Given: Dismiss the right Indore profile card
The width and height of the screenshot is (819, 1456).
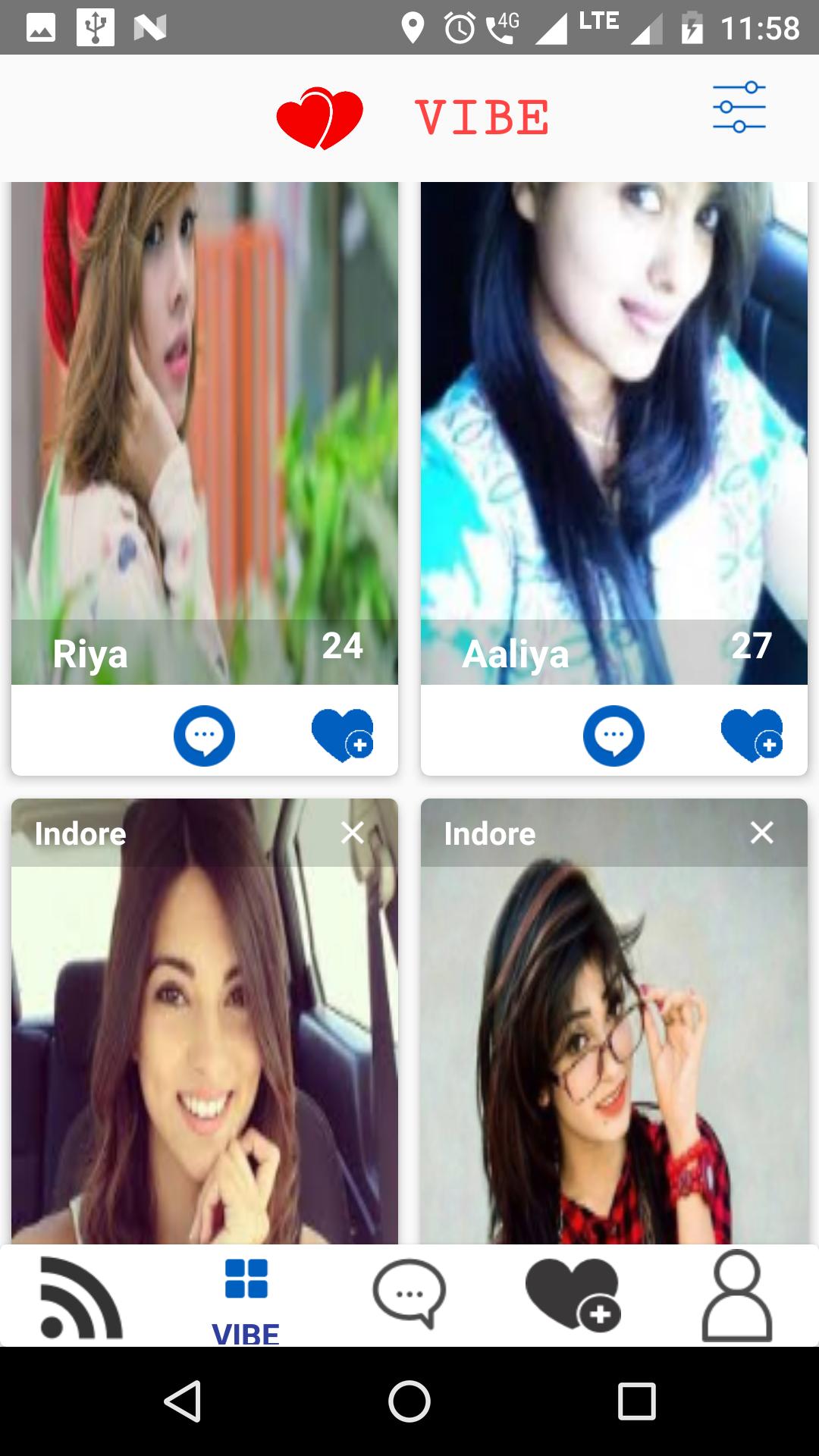Looking at the screenshot, I should (761, 833).
